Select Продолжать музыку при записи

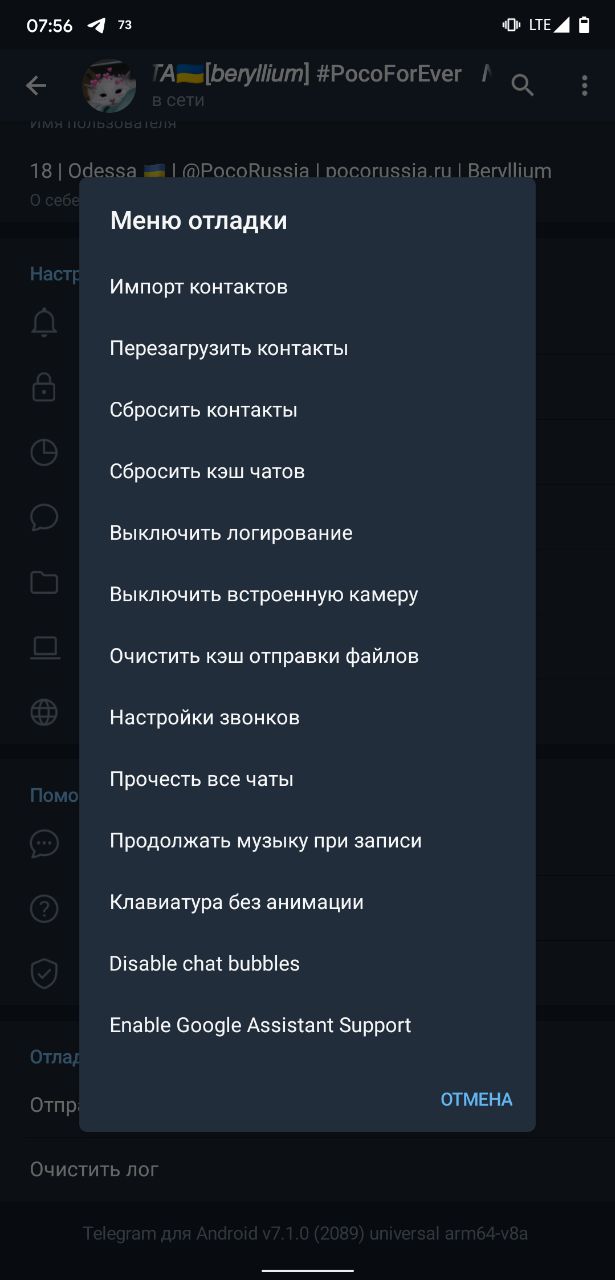point(266,841)
